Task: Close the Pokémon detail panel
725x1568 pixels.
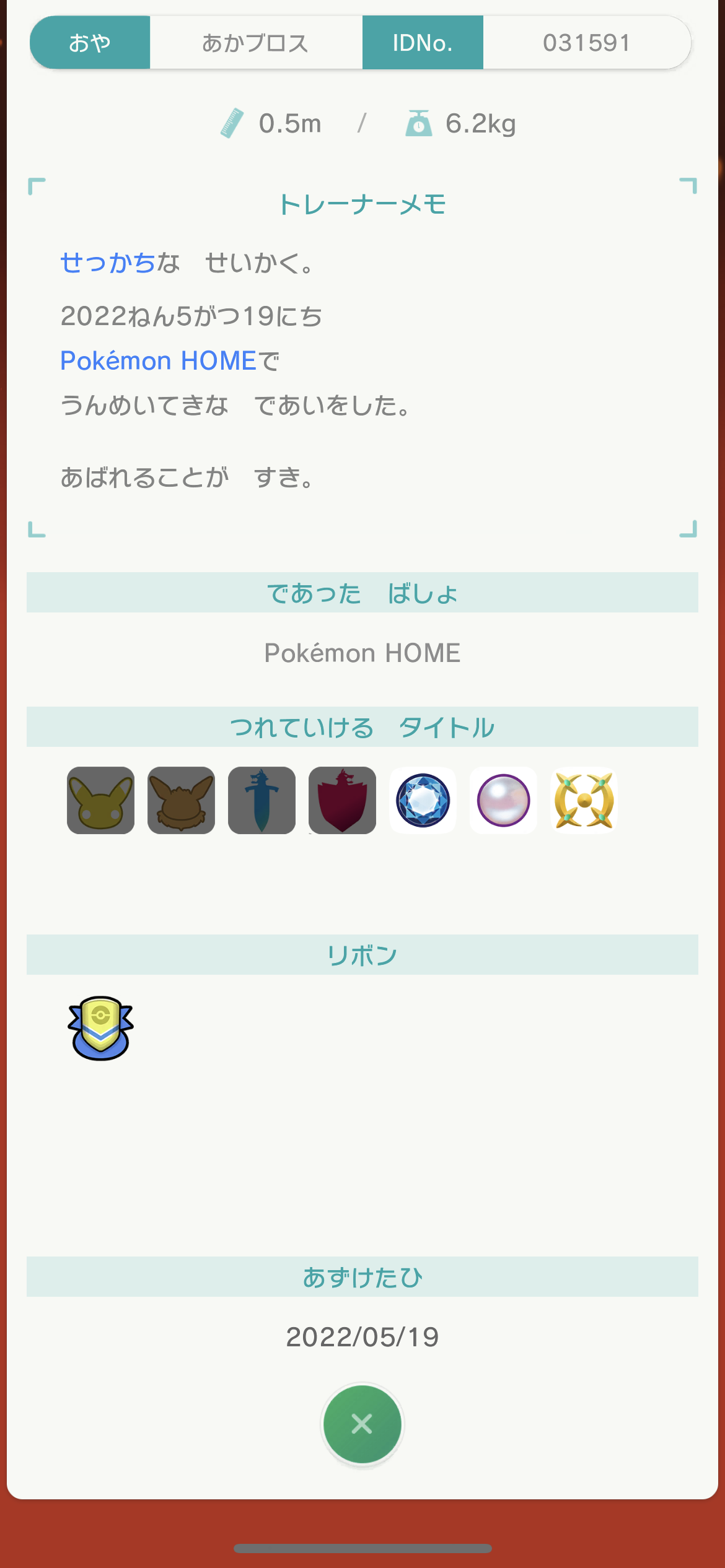Action: click(362, 1424)
